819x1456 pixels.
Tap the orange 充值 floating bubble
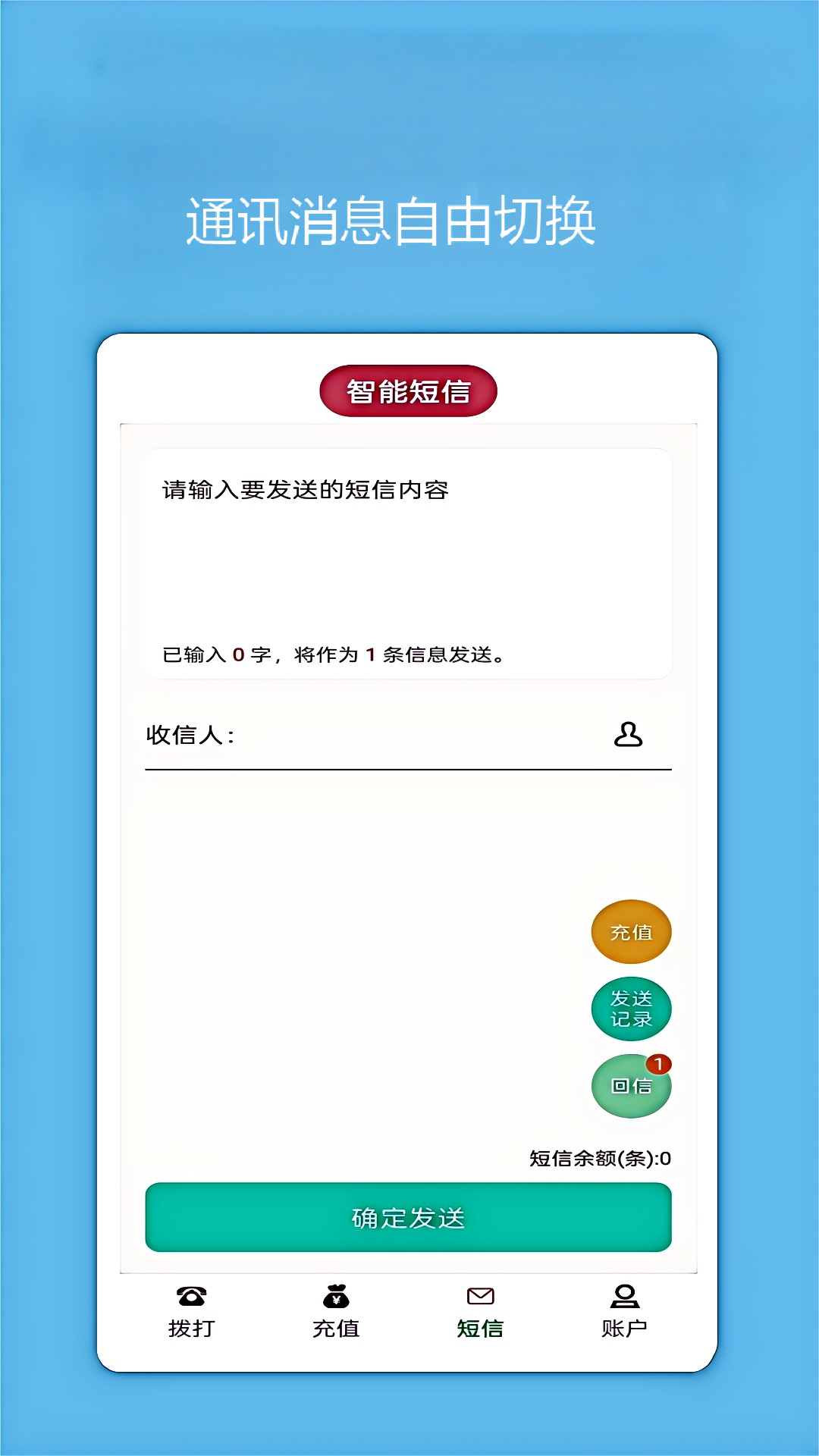(x=631, y=931)
